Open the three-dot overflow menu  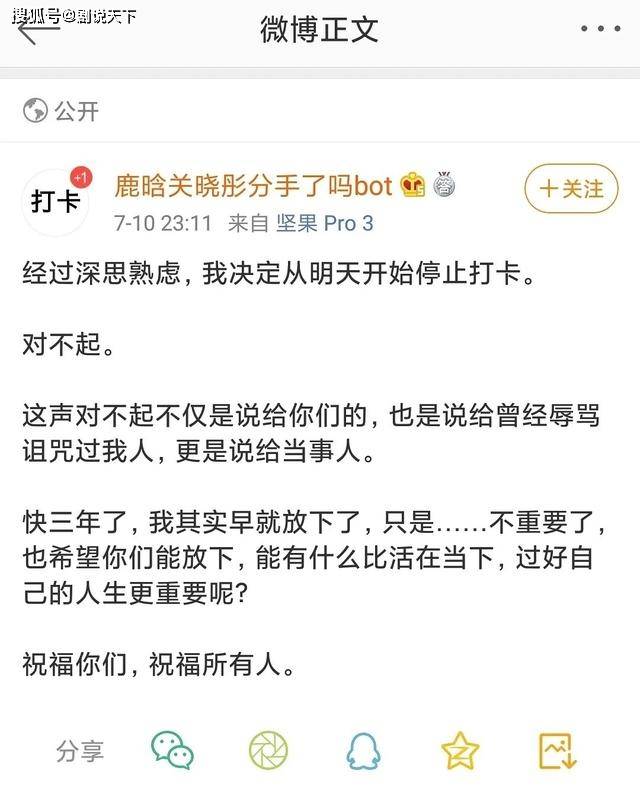tap(600, 29)
